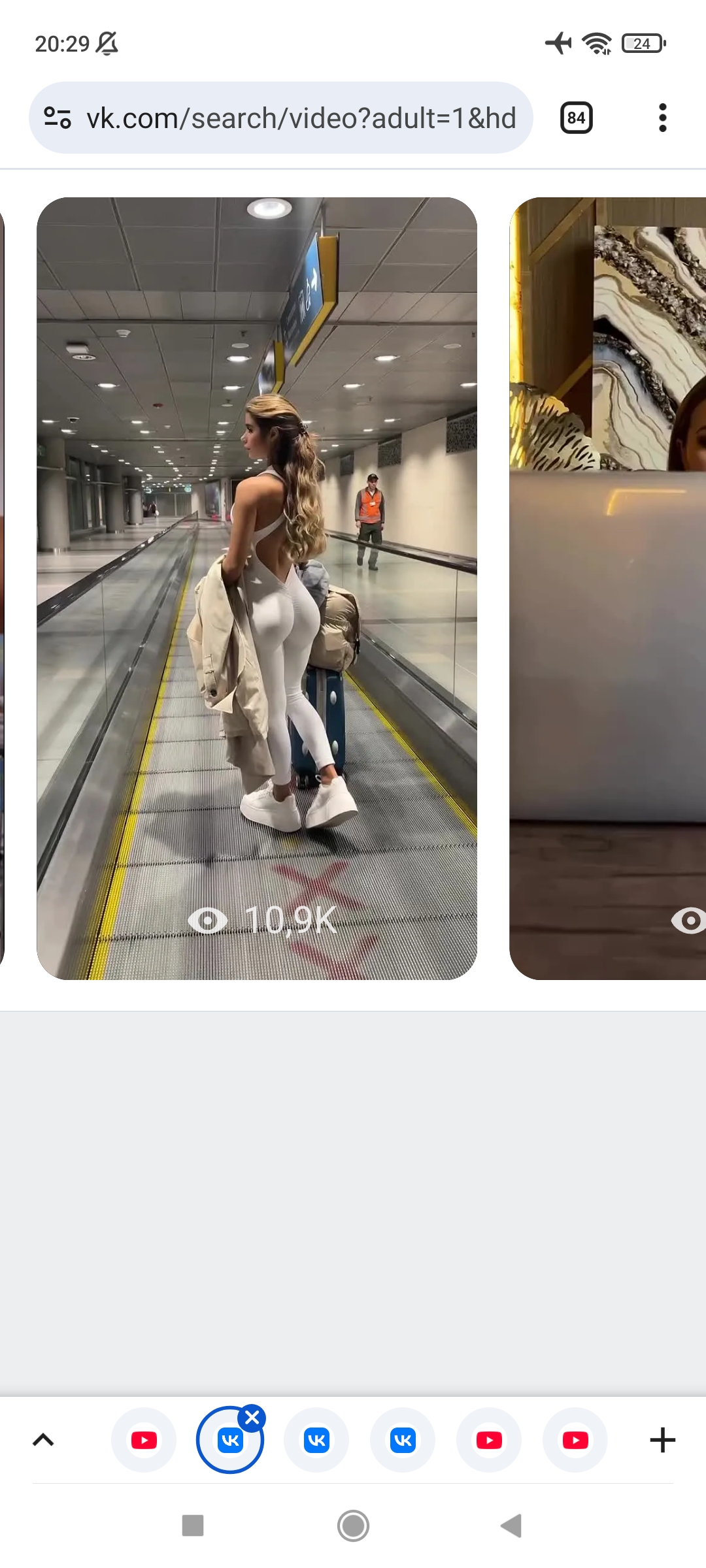Open the tab switcher showing 84 tabs
706x1568 pixels.
pos(577,118)
